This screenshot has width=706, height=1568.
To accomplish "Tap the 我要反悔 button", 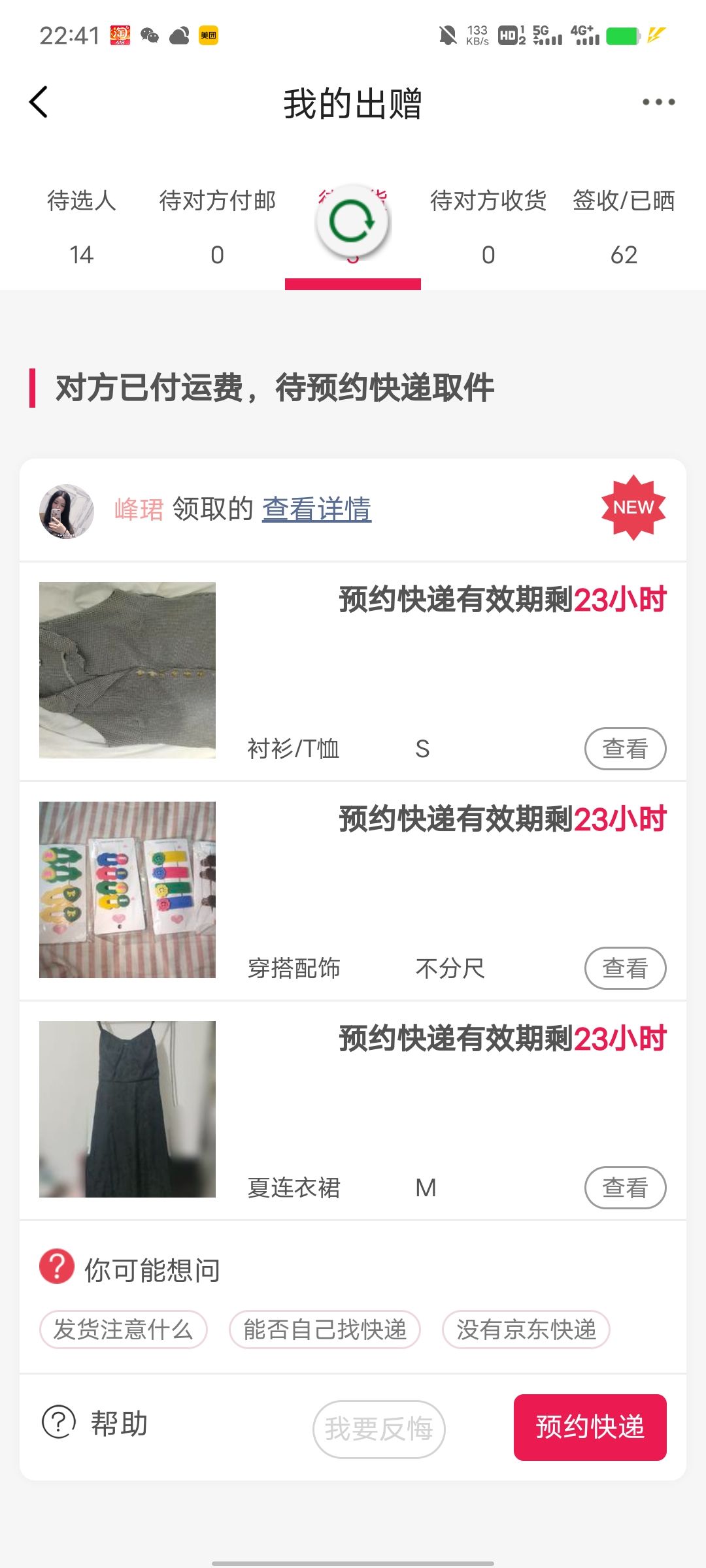I will pyautogui.click(x=379, y=1429).
